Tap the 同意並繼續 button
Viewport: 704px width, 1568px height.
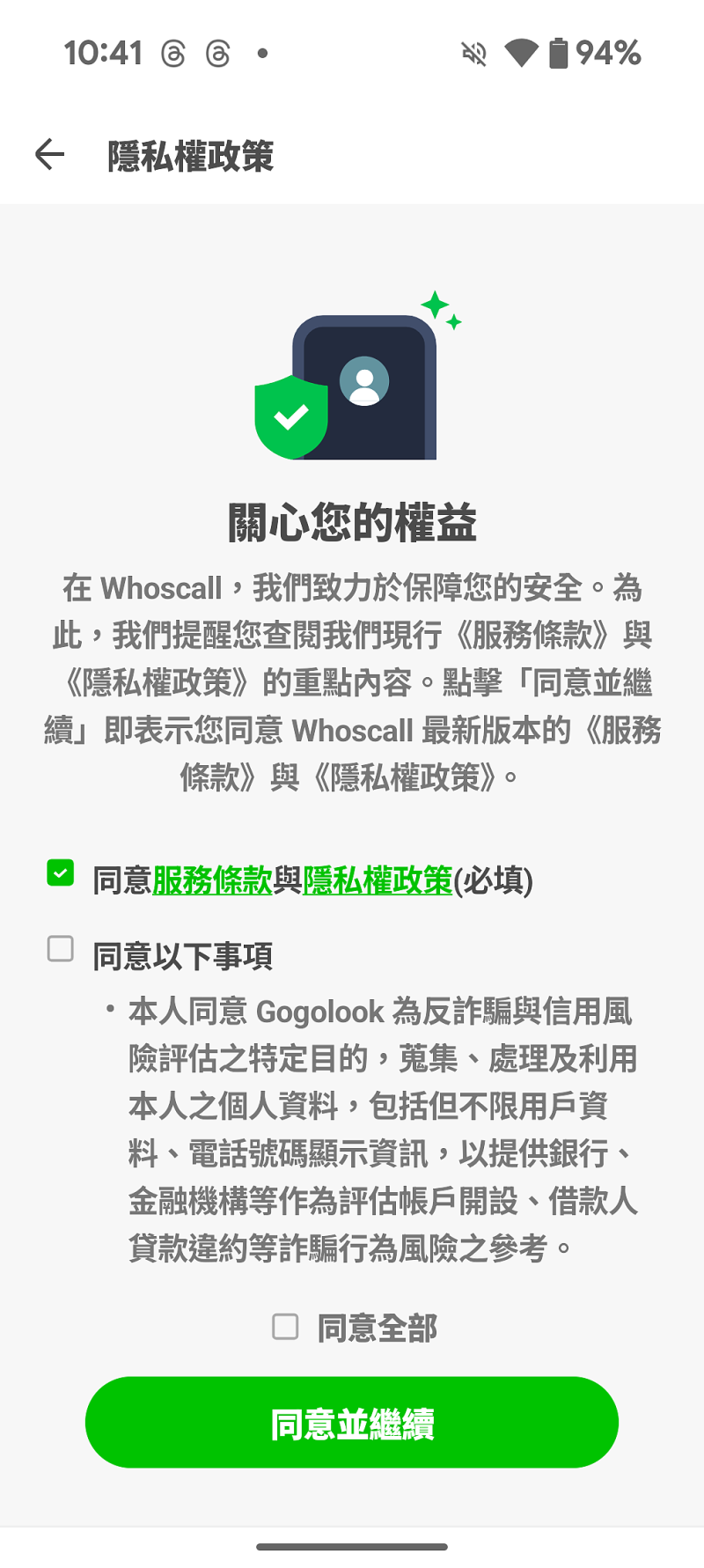click(x=352, y=1422)
